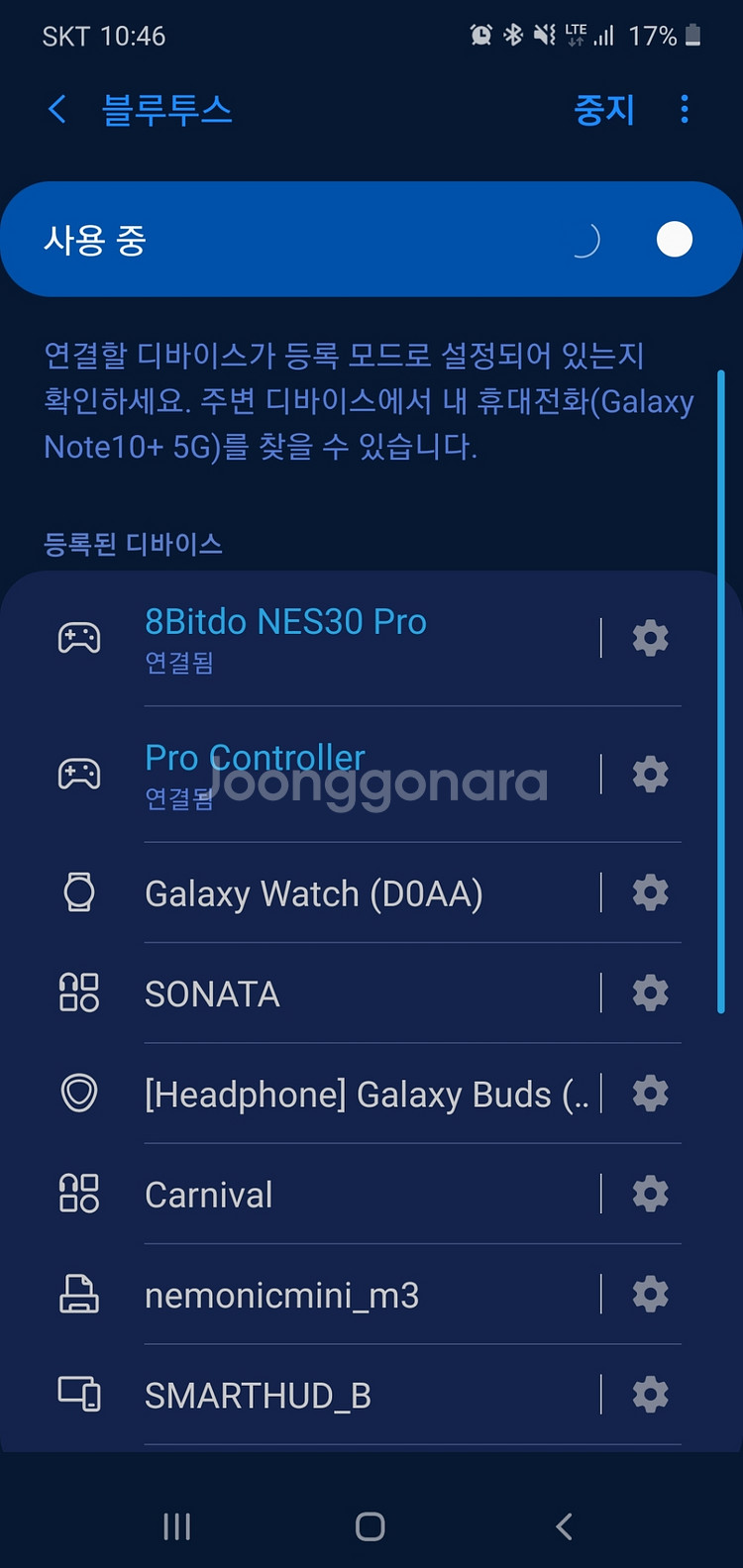Click the device icon beside SMARTHUD_B
The width and height of the screenshot is (743, 1568).
(x=79, y=1394)
